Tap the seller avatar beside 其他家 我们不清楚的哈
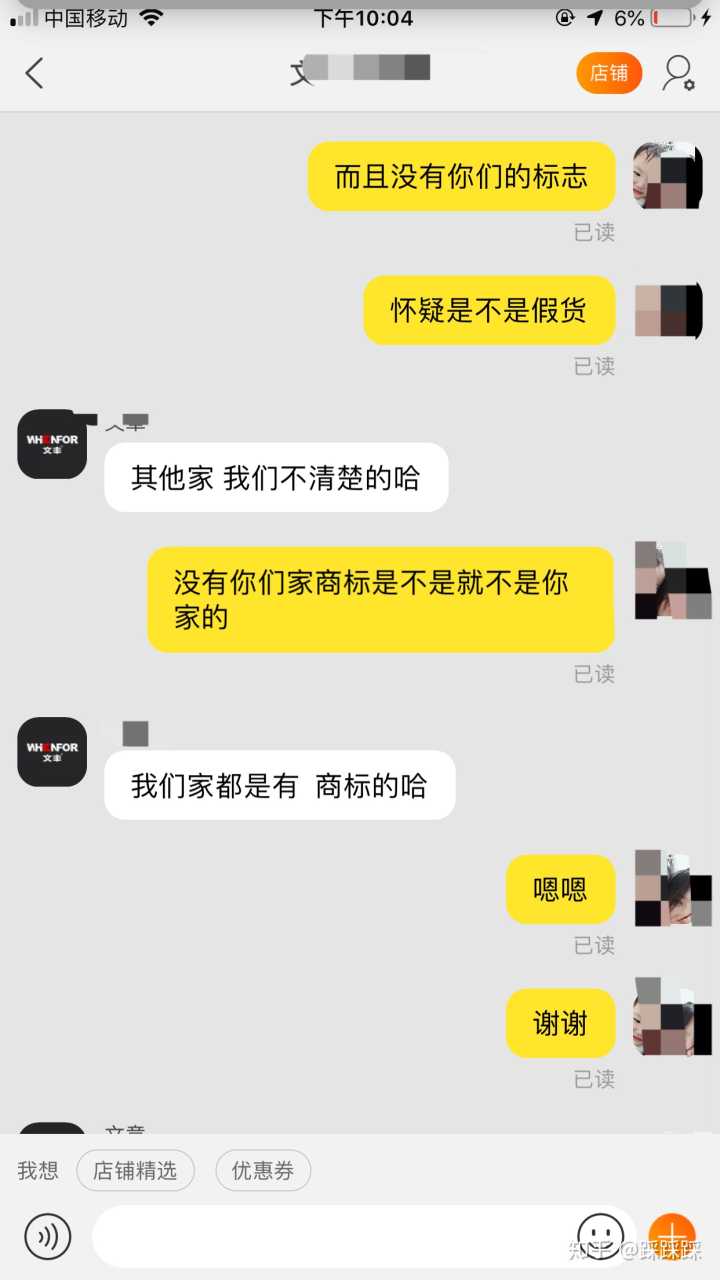 [x=52, y=444]
